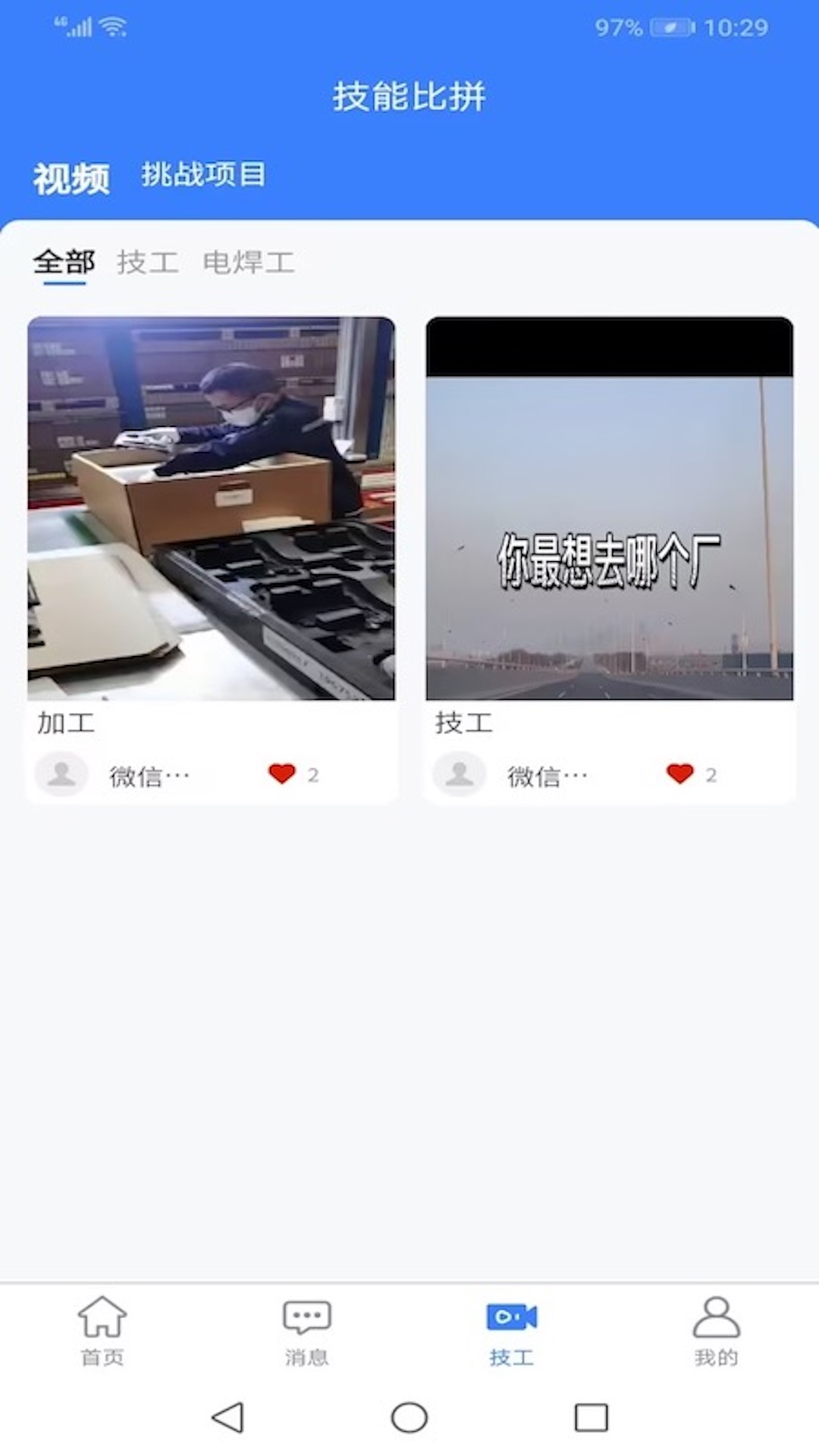Image resolution: width=819 pixels, height=1456 pixels.
Task: Toggle the 电焊工 category filter
Action: coord(250,263)
